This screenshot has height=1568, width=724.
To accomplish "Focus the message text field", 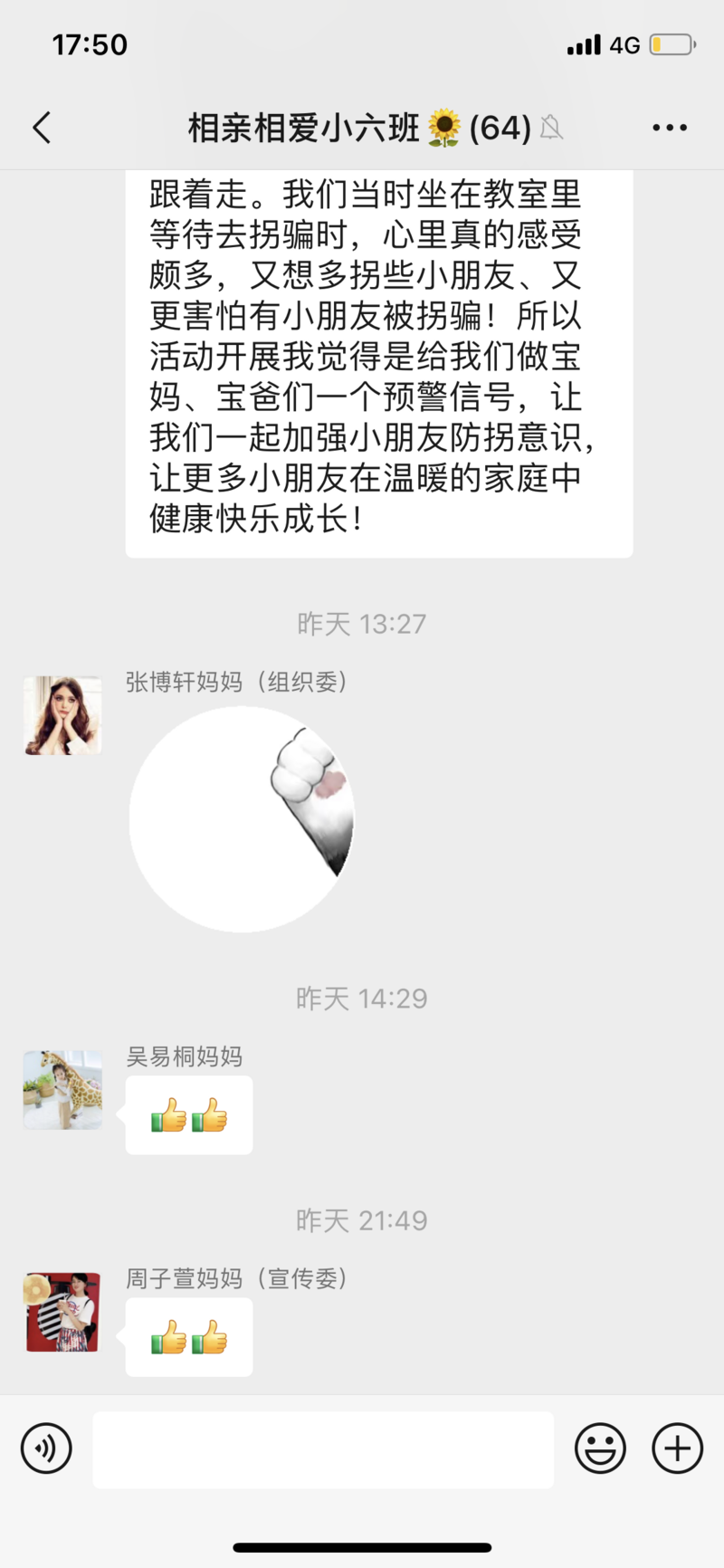I will click(x=323, y=1449).
